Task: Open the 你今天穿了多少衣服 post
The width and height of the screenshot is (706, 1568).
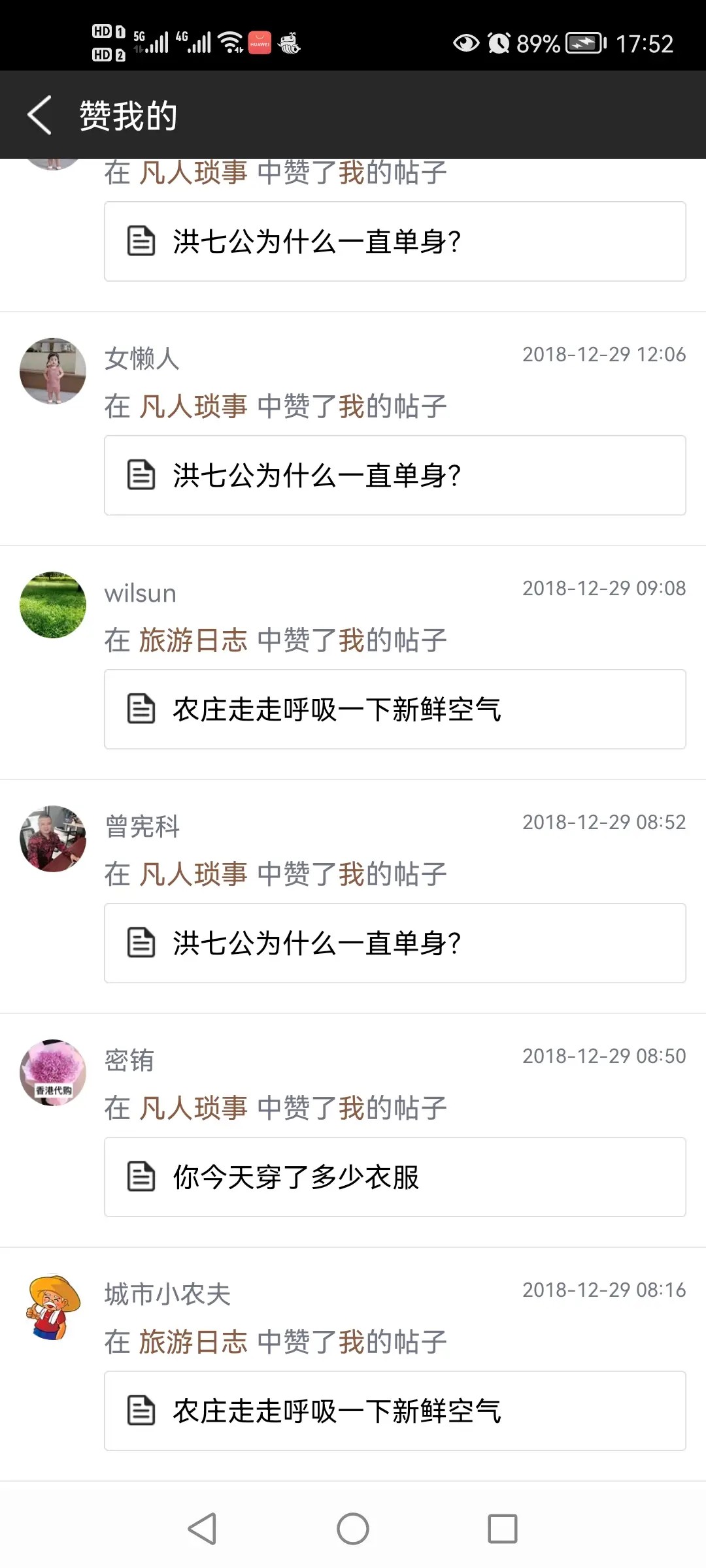Action: (x=394, y=1177)
